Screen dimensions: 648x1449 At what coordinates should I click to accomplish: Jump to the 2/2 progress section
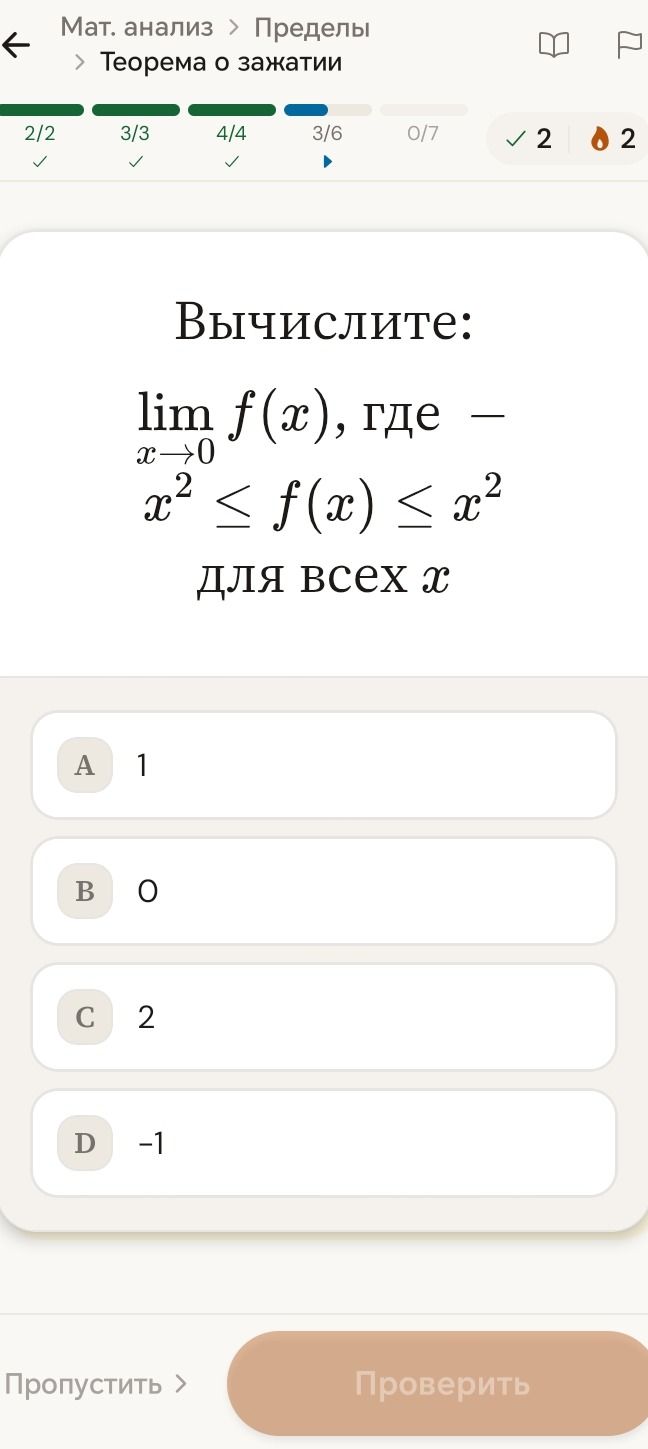40,136
